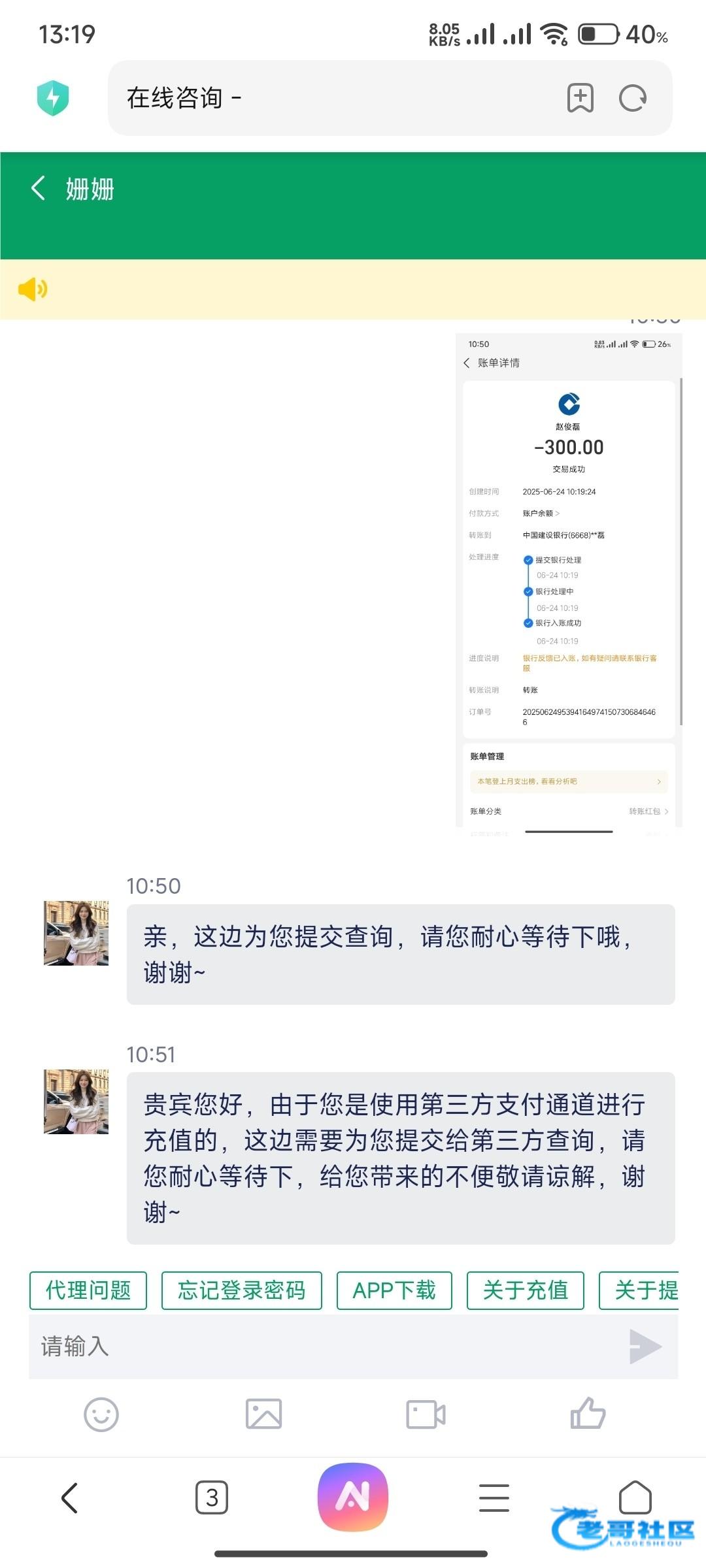Launch the browser AI assistant
The width and height of the screenshot is (706, 1568).
(353, 1497)
